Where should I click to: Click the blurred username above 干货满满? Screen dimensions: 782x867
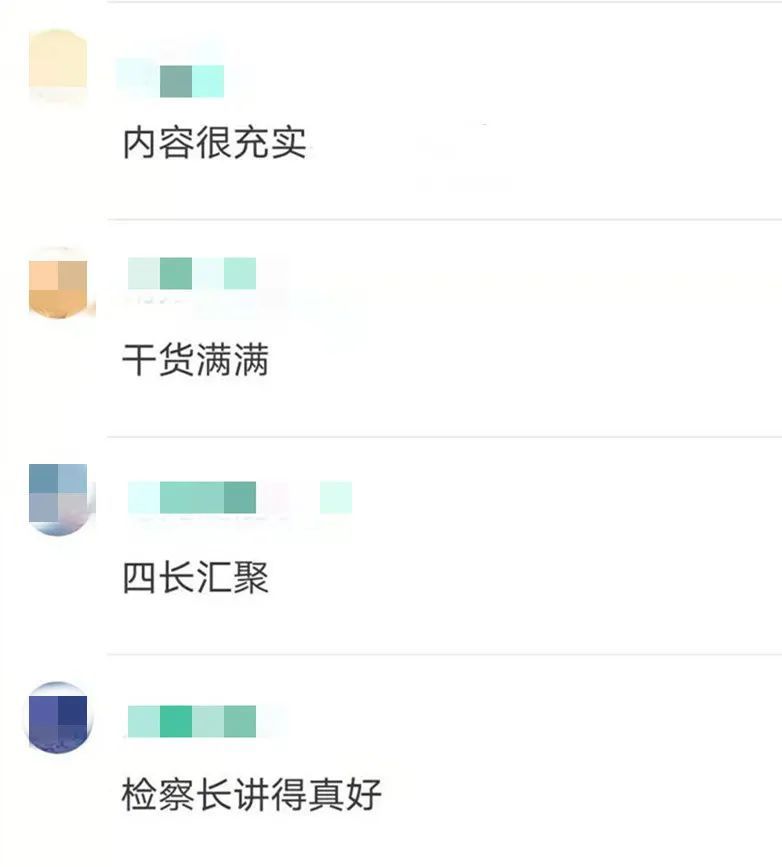pyautogui.click(x=190, y=270)
